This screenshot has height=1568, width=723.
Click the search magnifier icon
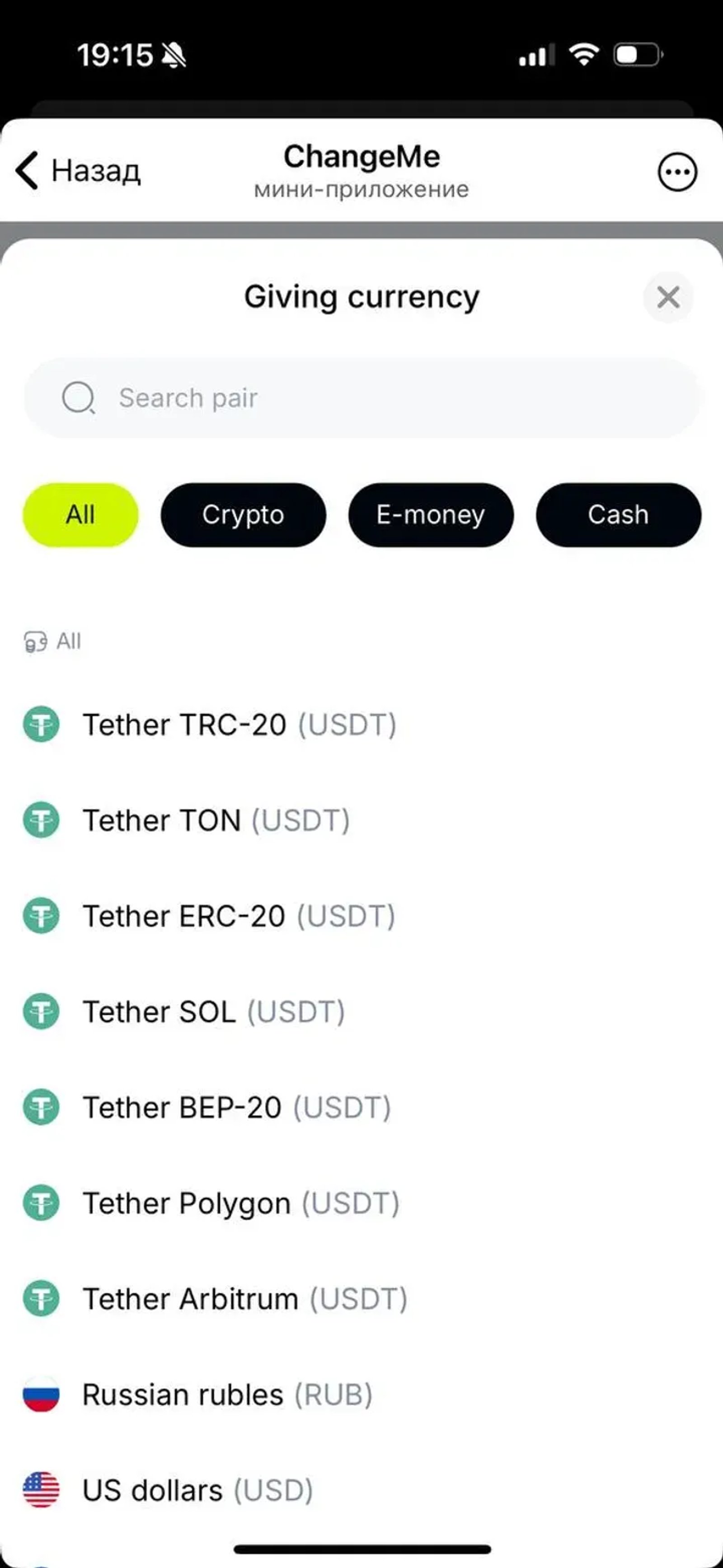click(78, 398)
